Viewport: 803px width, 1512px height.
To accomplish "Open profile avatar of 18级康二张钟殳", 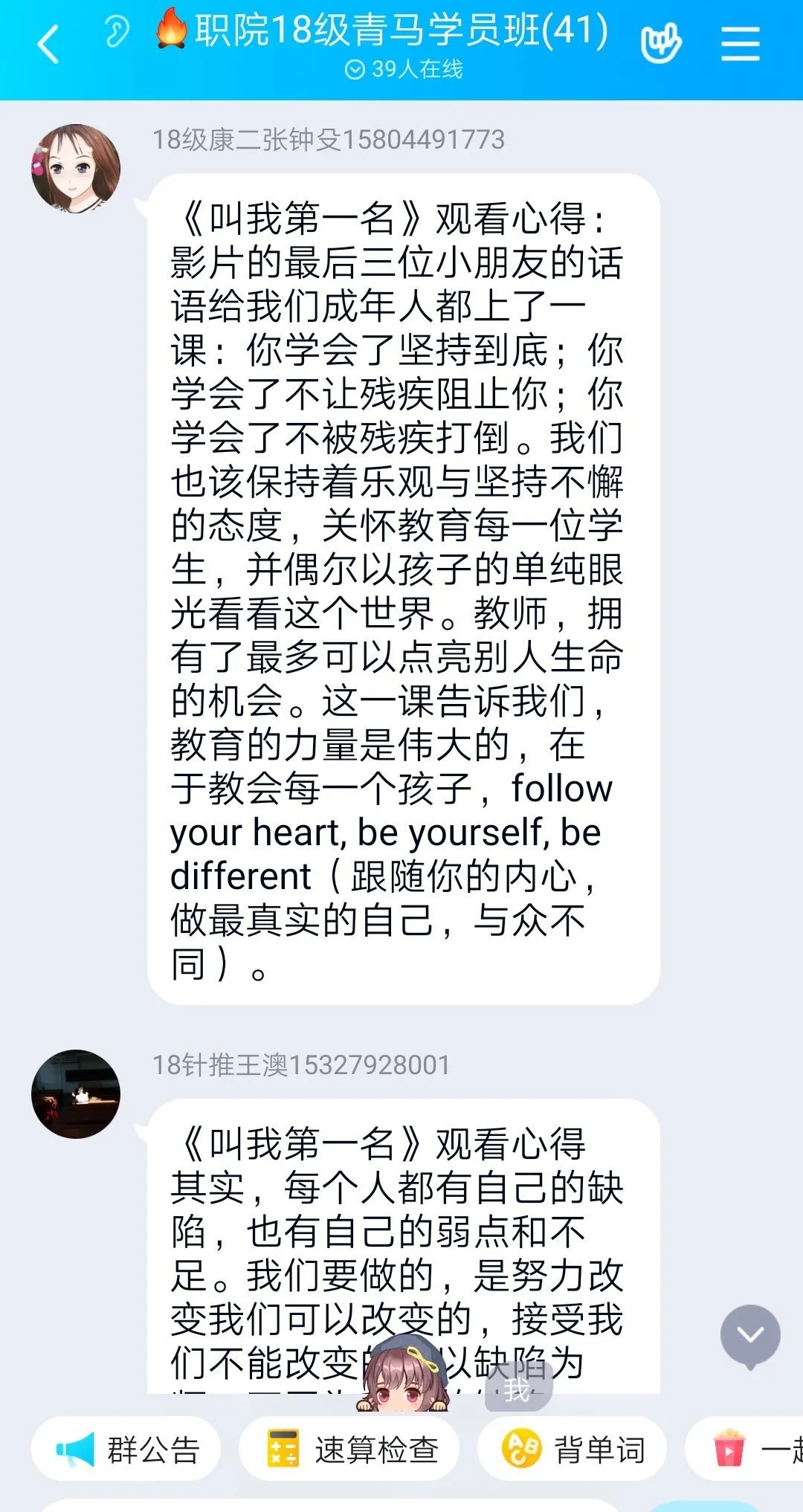I will tap(75, 169).
